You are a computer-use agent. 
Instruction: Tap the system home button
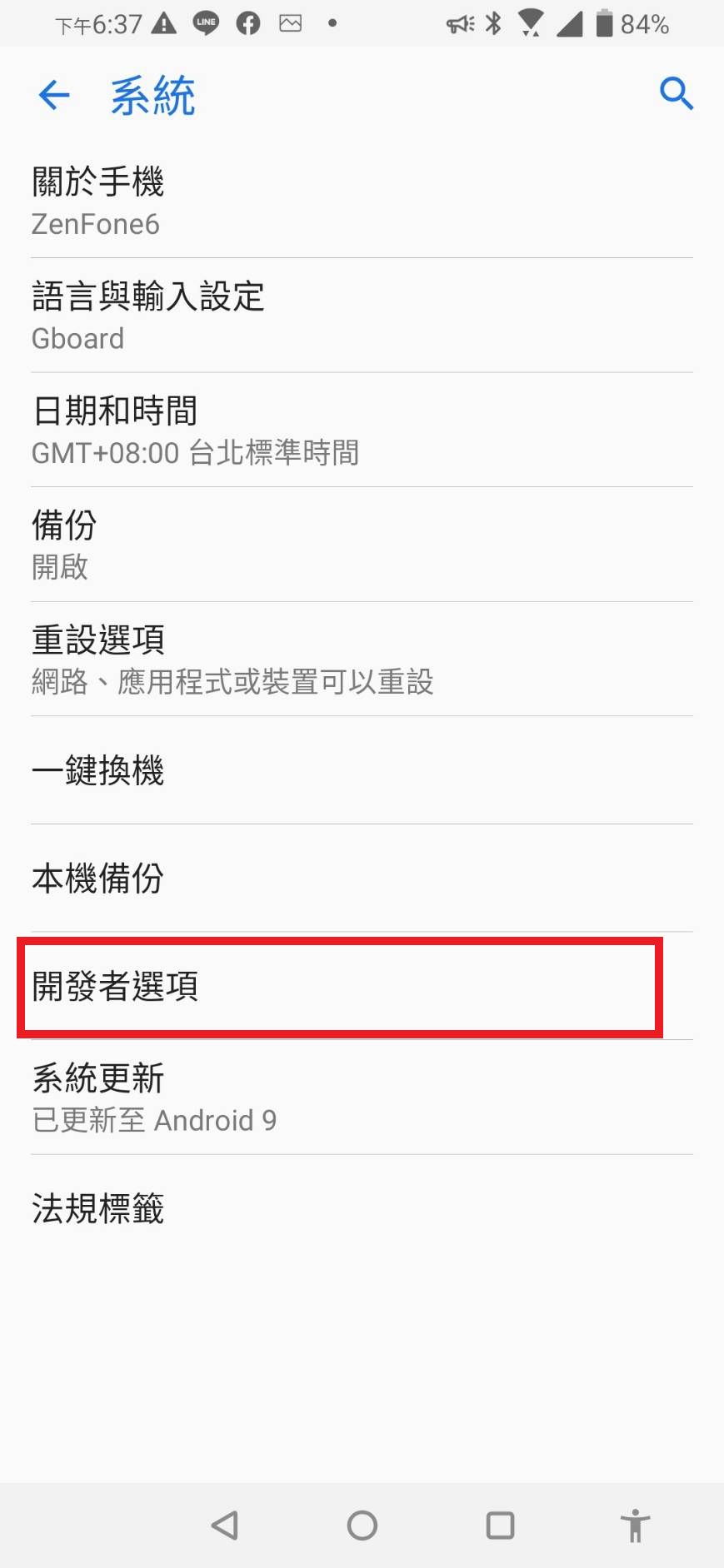[362, 1526]
